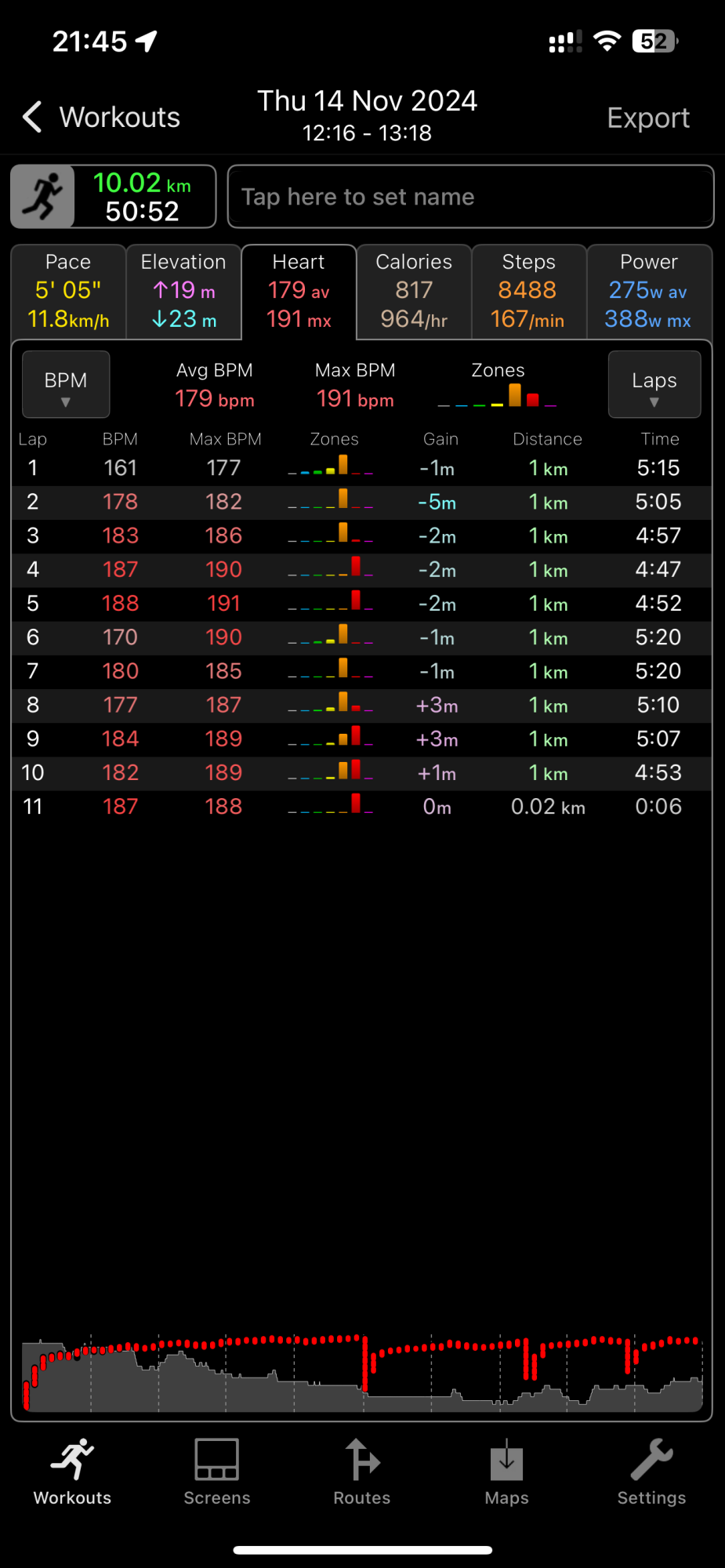The image size is (725, 1568).
Task: Expand the BPM dropdown
Action: 66,384
